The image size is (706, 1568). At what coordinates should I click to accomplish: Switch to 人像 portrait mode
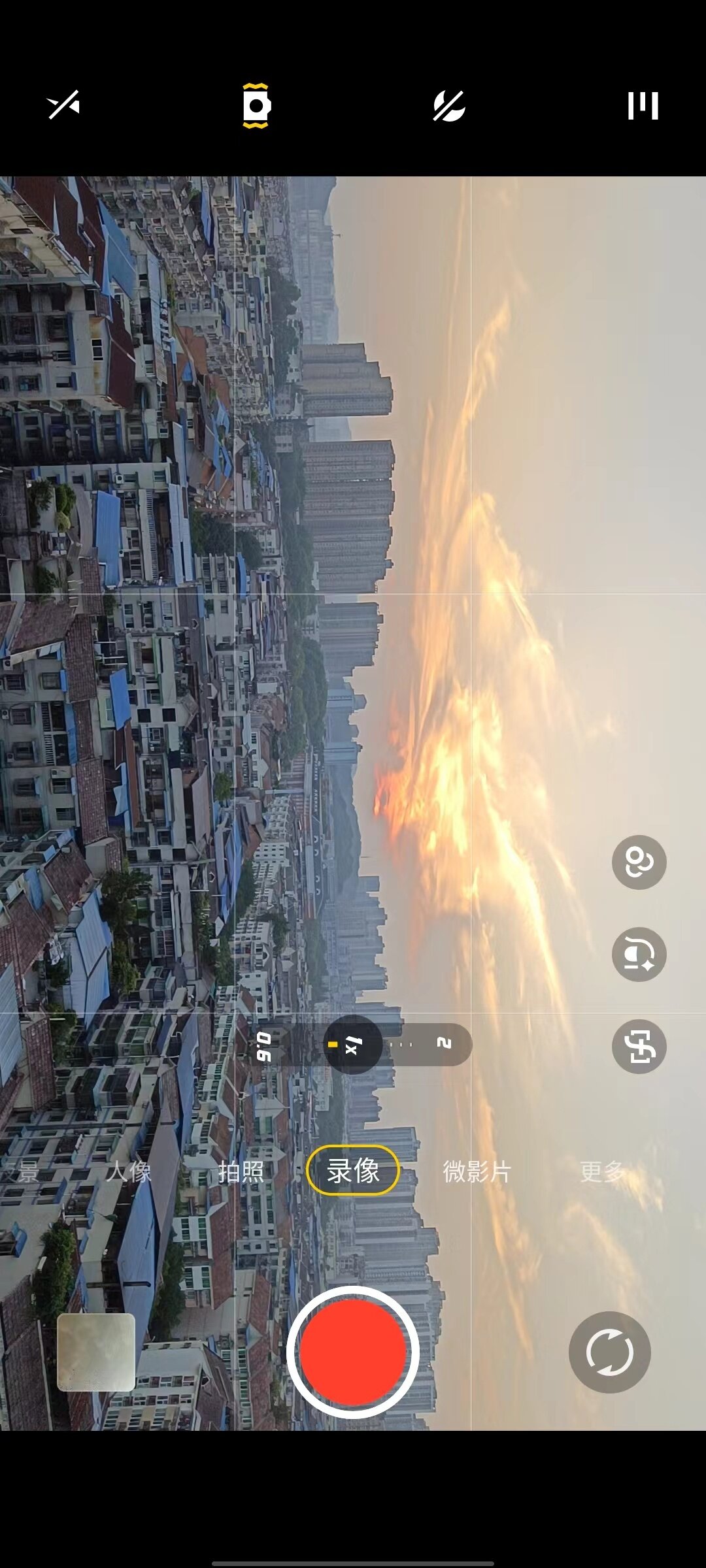click(129, 1171)
